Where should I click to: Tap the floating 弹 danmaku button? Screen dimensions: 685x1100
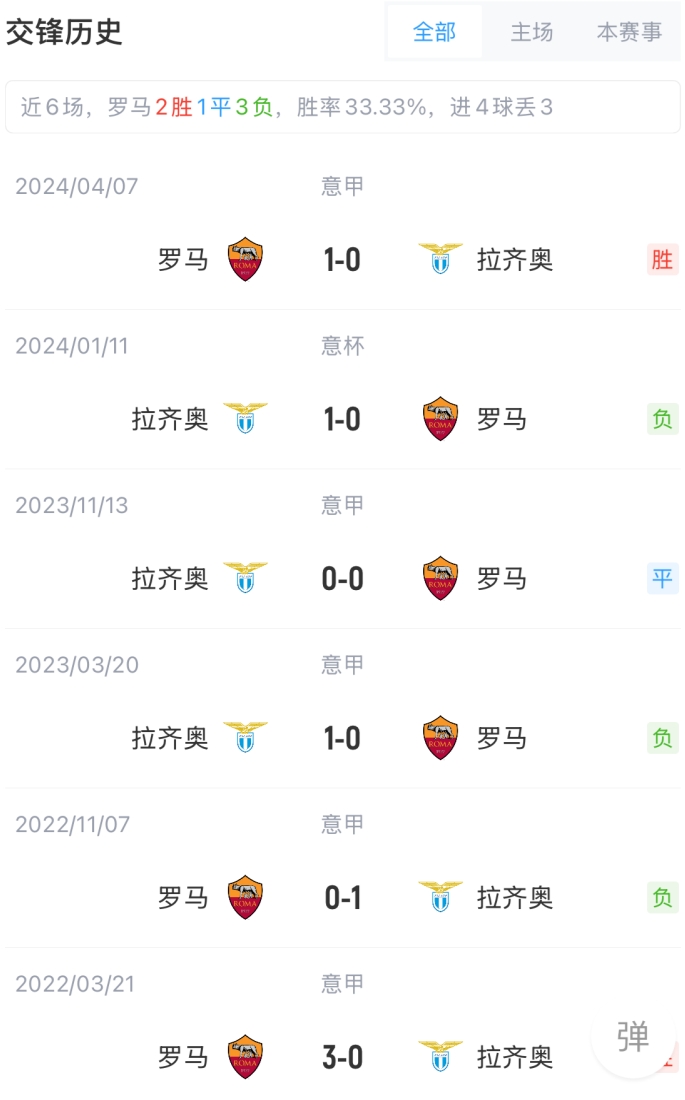(632, 1036)
